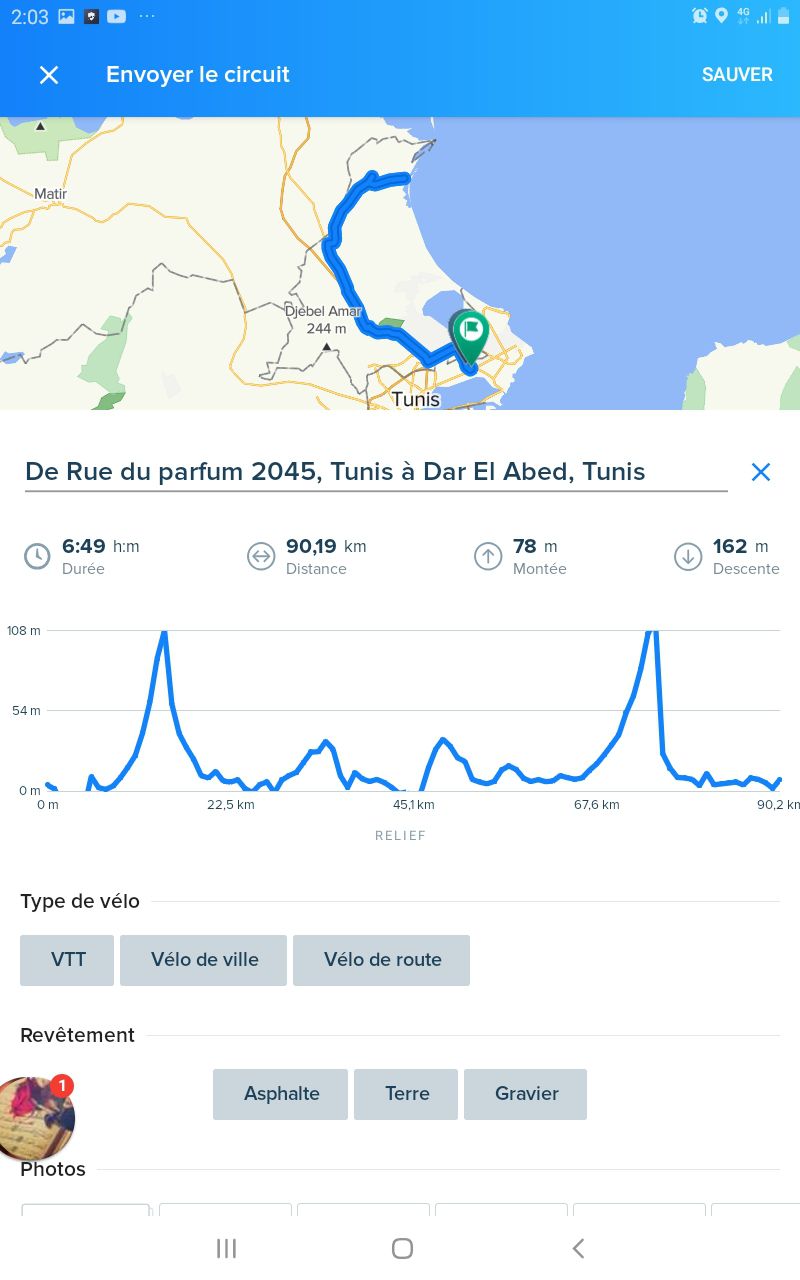Open the floating chat head bubble
Image resolution: width=800 pixels, height=1280 pixels.
click(x=36, y=1118)
